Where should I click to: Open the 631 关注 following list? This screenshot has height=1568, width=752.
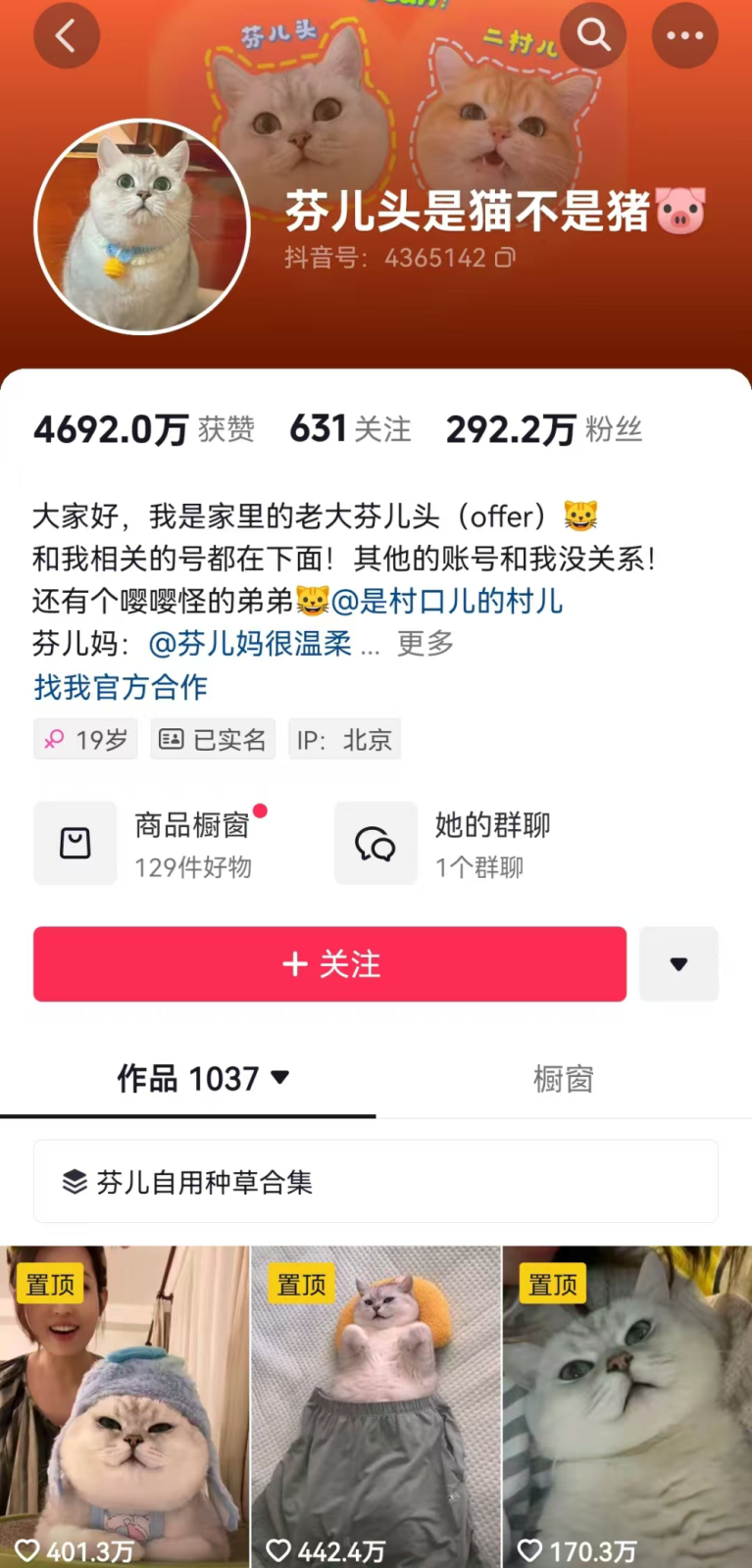(x=350, y=429)
